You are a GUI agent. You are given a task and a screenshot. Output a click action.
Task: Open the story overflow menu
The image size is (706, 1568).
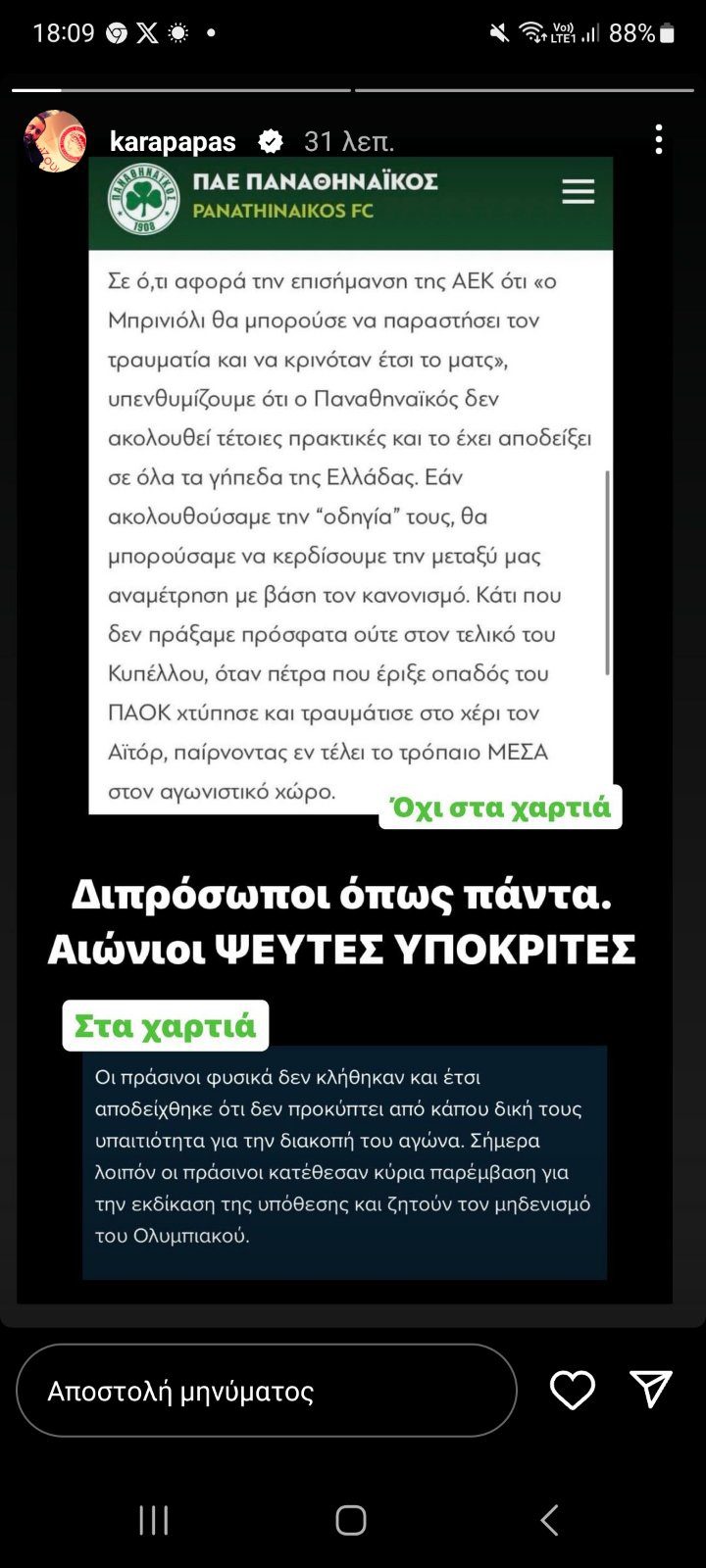659,139
